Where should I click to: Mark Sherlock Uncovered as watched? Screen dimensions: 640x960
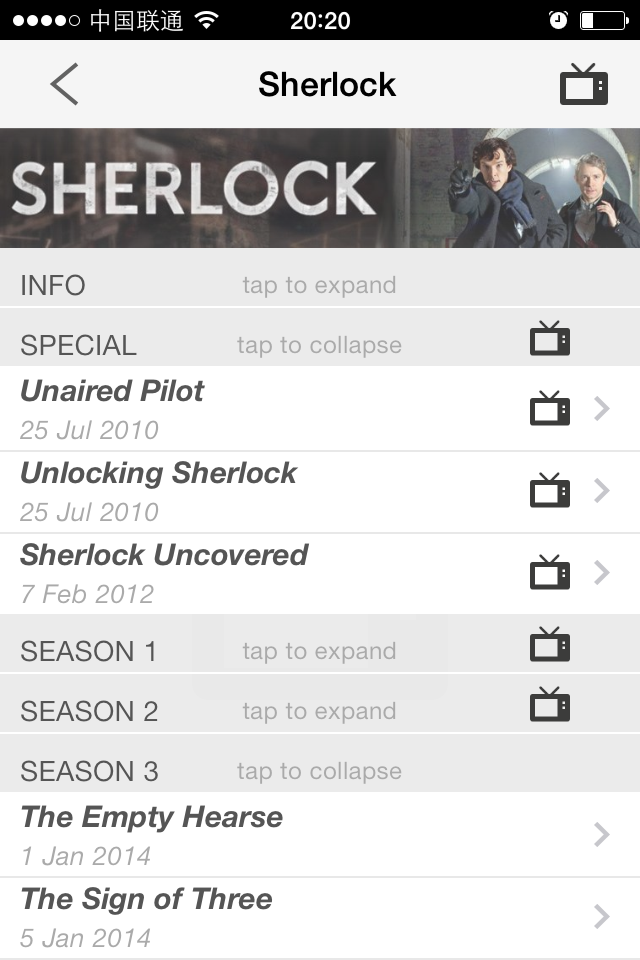549,573
